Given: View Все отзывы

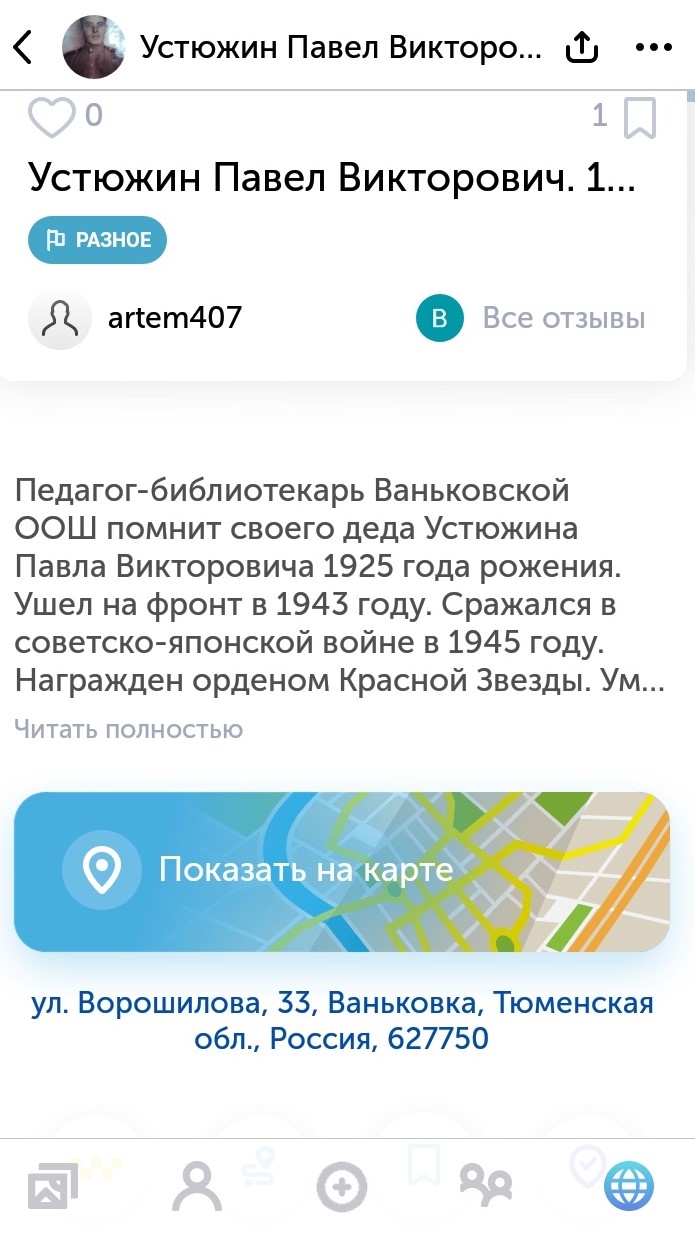Looking at the screenshot, I should tap(562, 318).
